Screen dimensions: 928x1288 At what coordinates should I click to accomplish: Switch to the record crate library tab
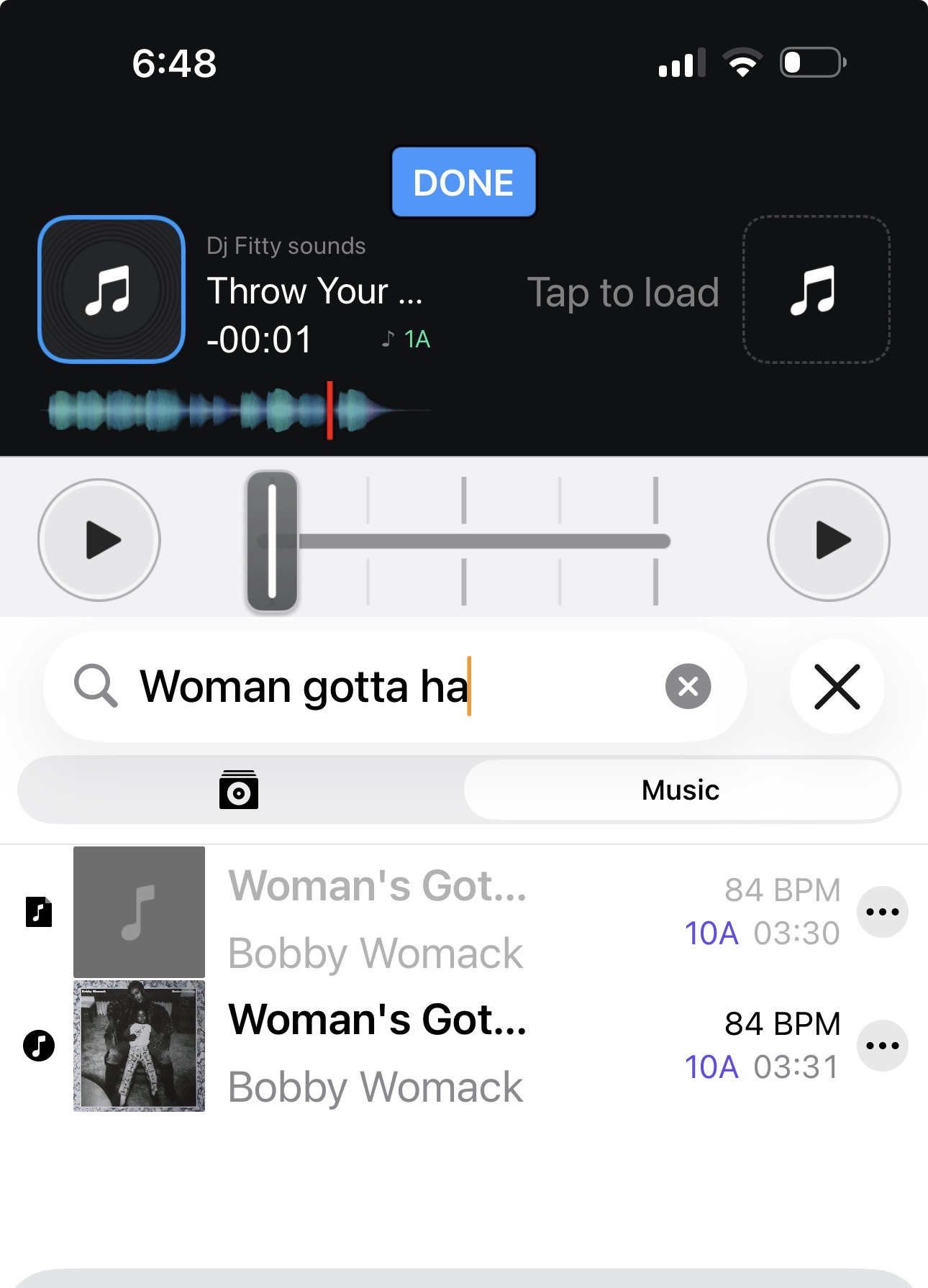pyautogui.click(x=239, y=790)
